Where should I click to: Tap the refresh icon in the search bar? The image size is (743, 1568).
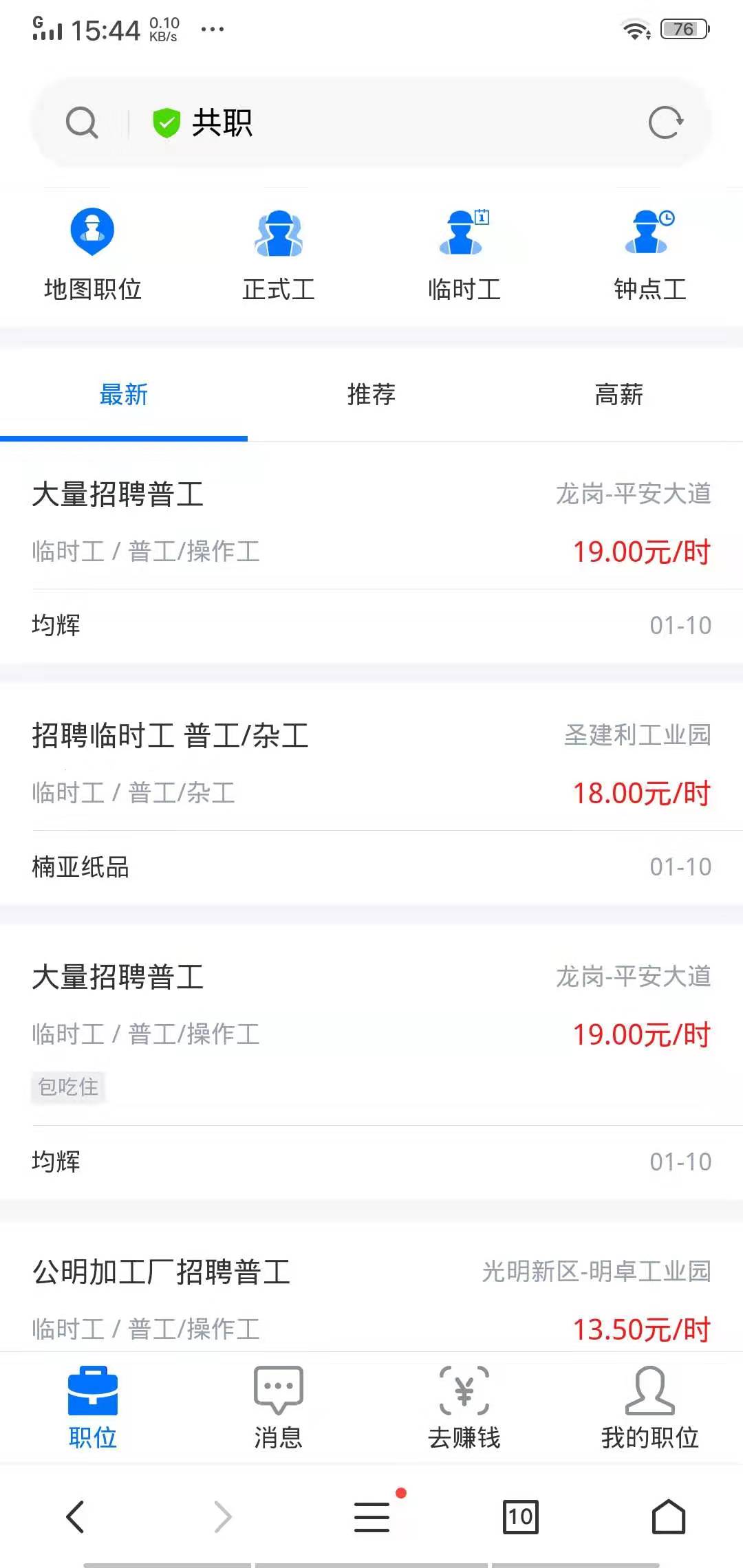pos(665,122)
